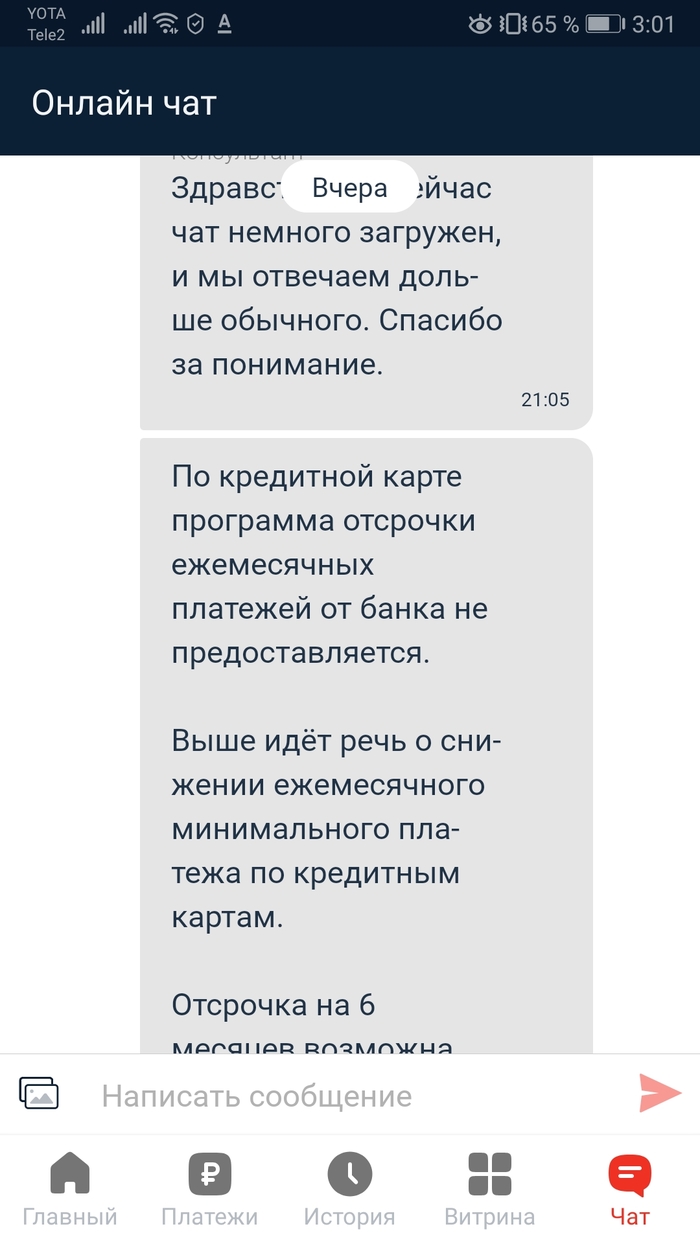Open the Чат tab
This screenshot has width=700, height=1244.
(630, 1189)
